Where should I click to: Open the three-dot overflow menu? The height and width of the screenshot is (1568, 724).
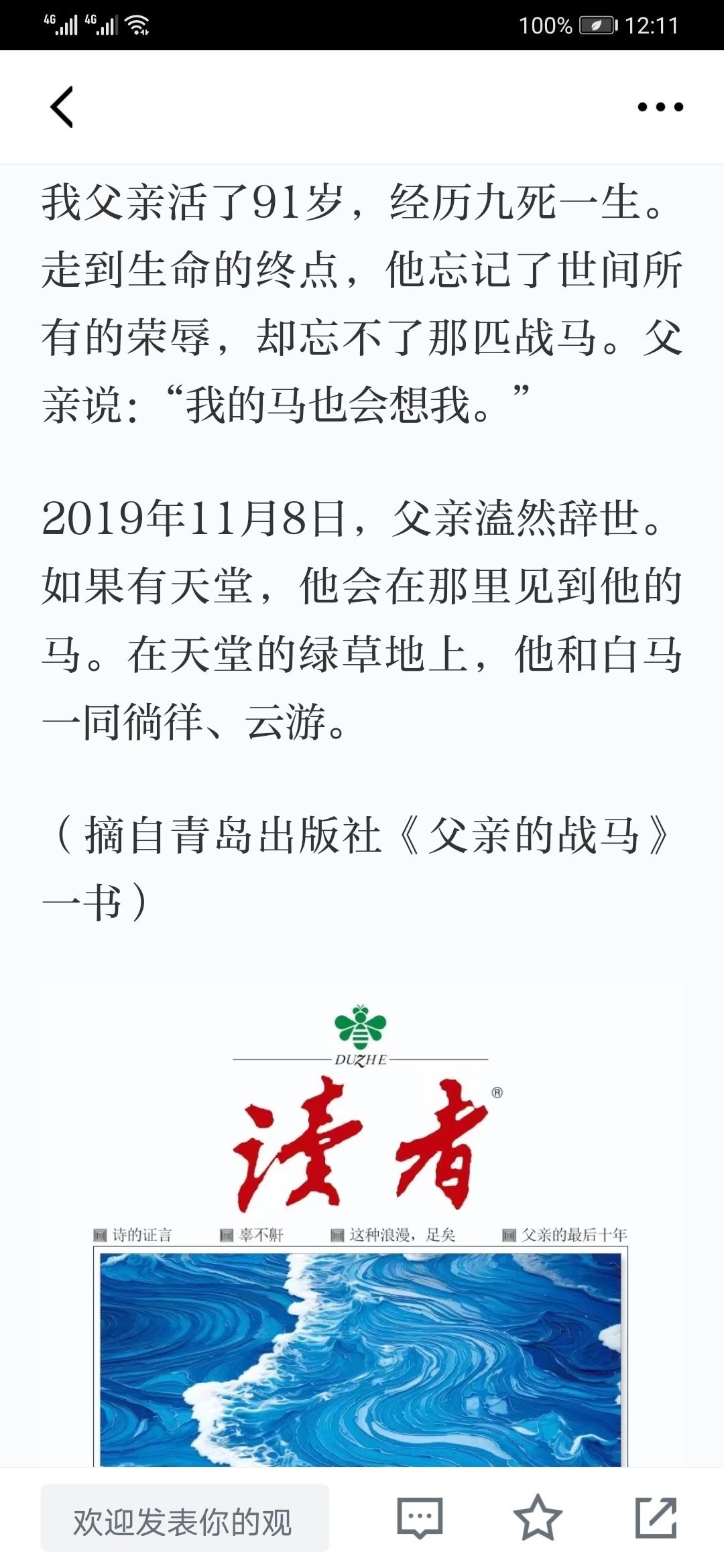660,107
